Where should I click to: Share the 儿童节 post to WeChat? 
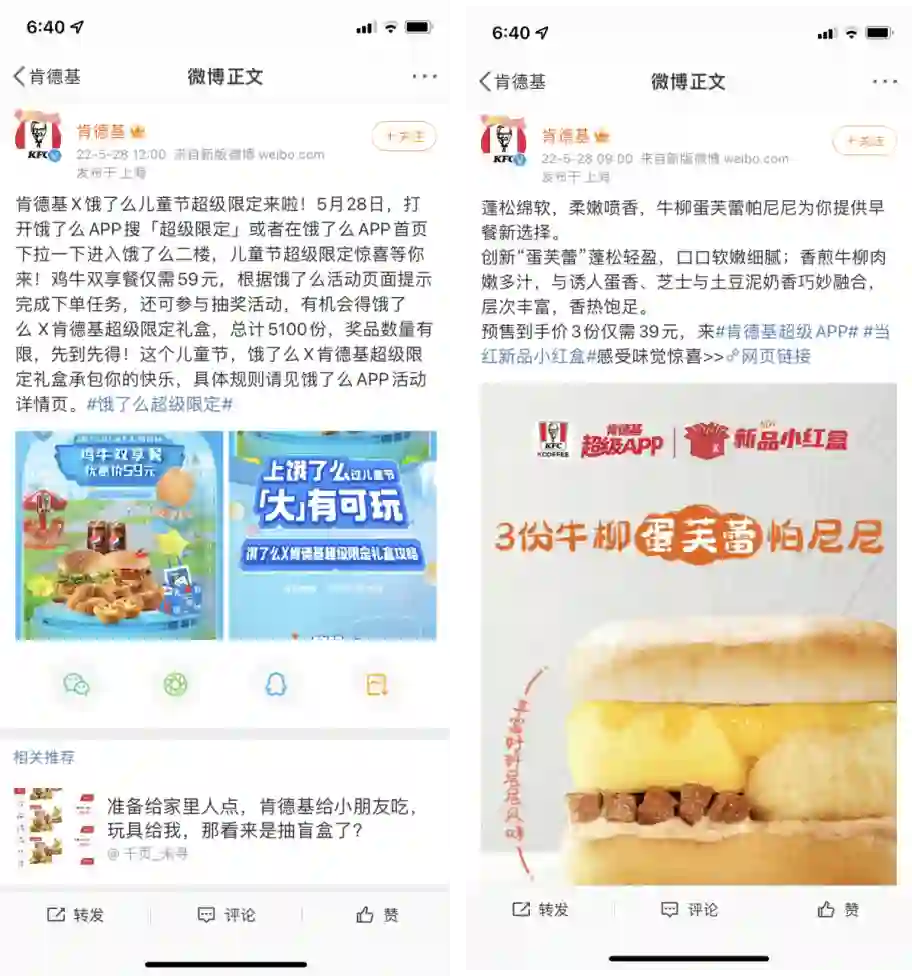pyautogui.click(x=76, y=684)
